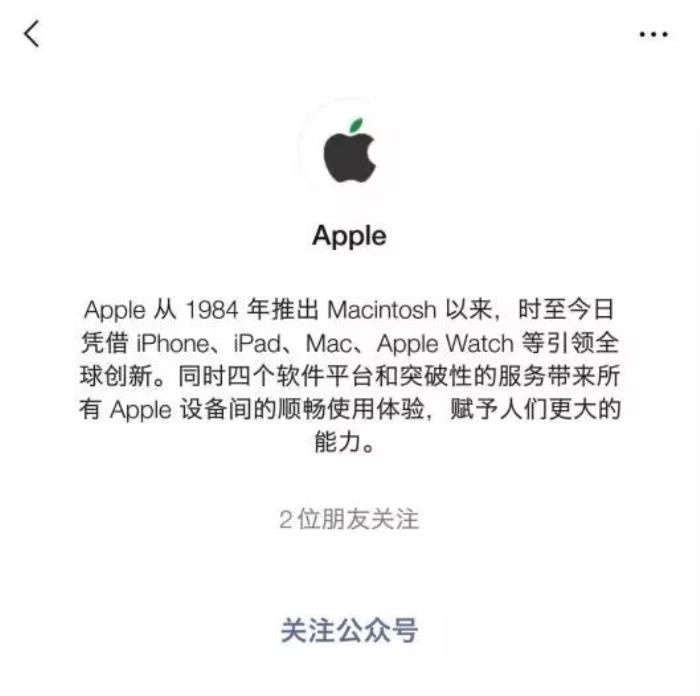Tap 关注公众号 to follow Apple
Image resolution: width=700 pixels, height=696 pixels.
[x=348, y=631]
